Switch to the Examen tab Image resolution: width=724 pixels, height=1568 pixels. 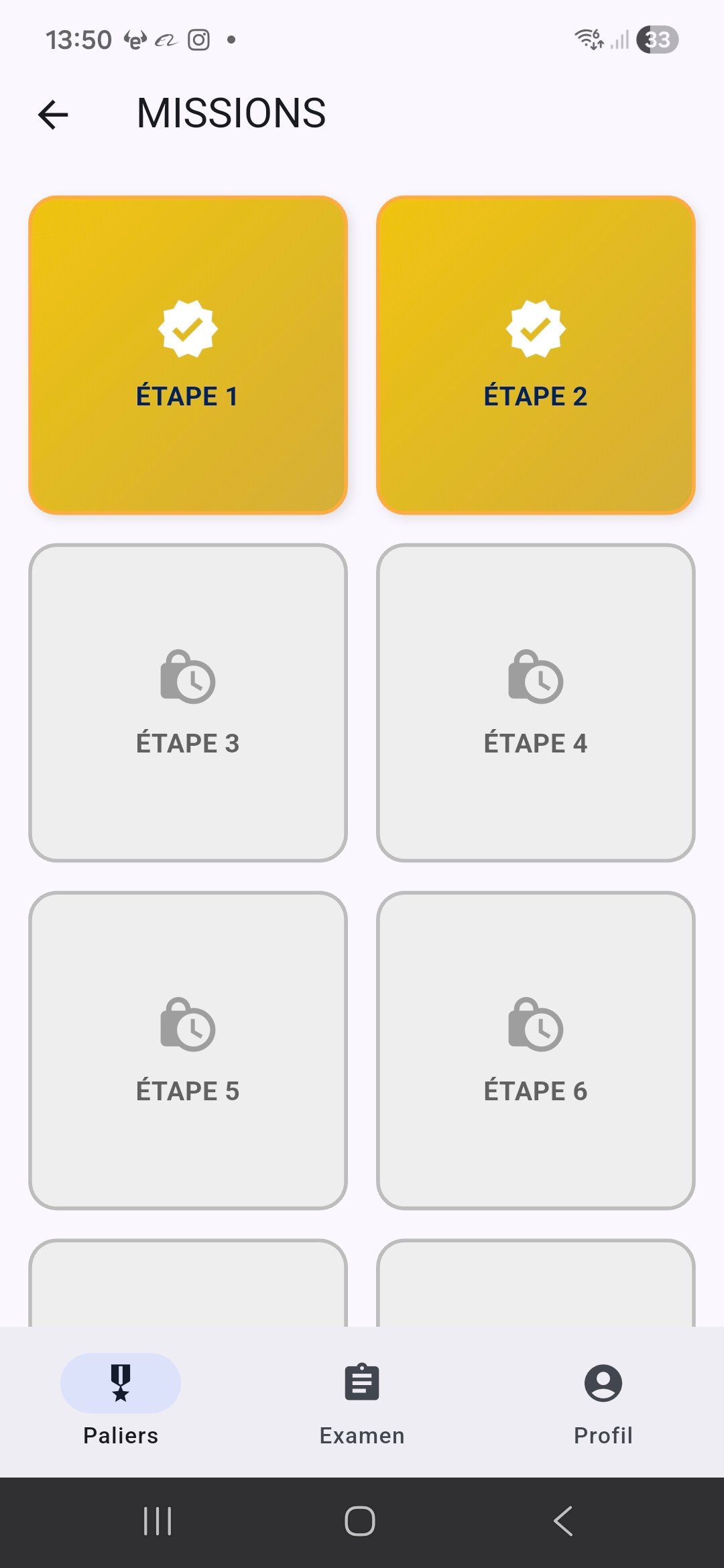362,1399
